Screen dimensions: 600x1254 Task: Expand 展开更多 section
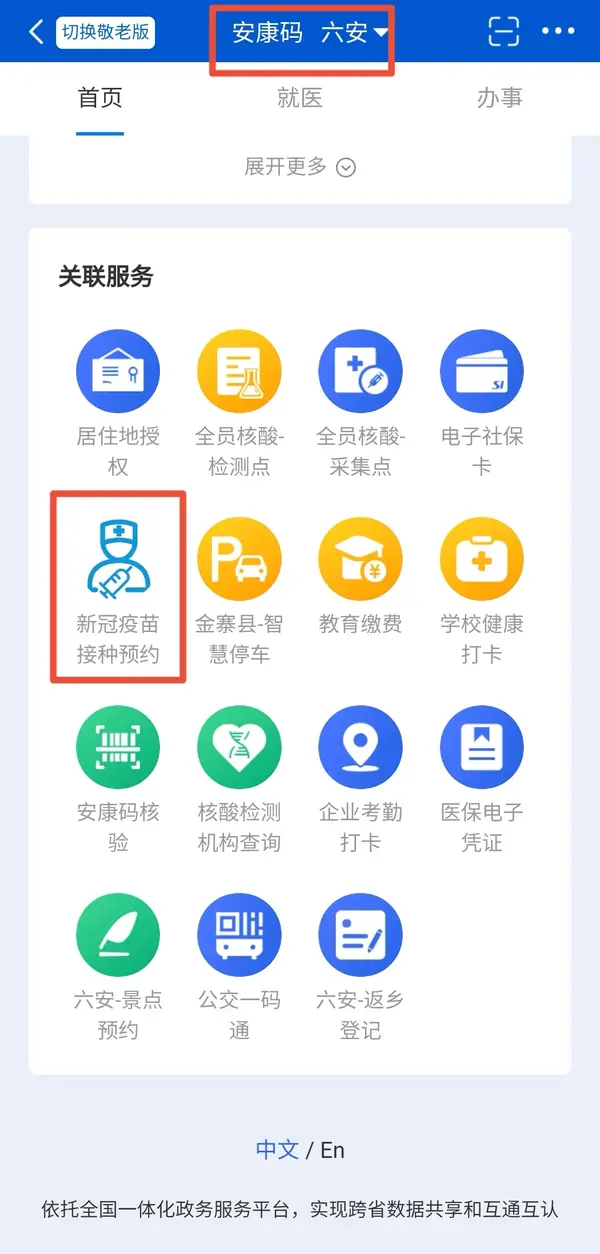pyautogui.click(x=300, y=167)
